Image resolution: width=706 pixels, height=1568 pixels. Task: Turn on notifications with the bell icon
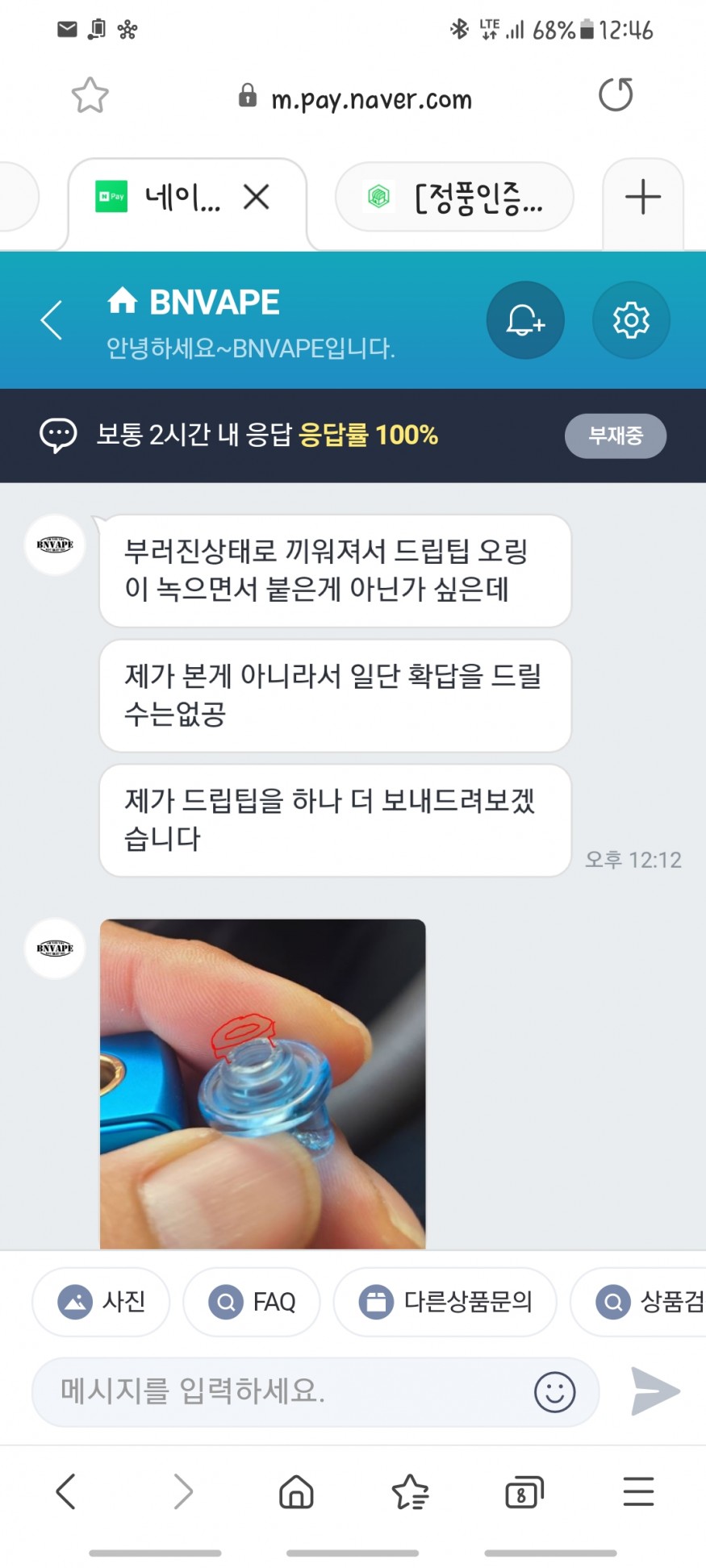tap(524, 320)
